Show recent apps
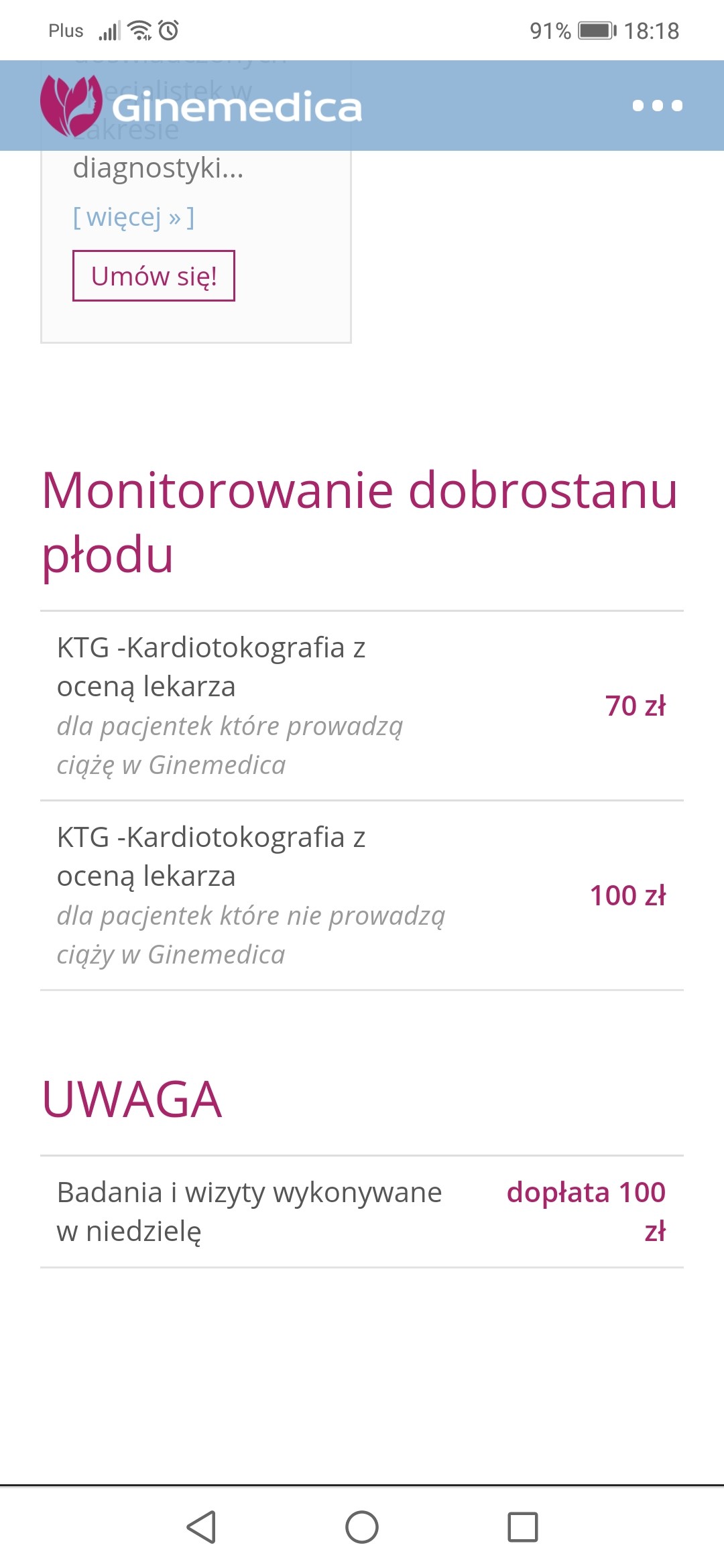Screen dimensions: 724x1568 [x=523, y=1527]
